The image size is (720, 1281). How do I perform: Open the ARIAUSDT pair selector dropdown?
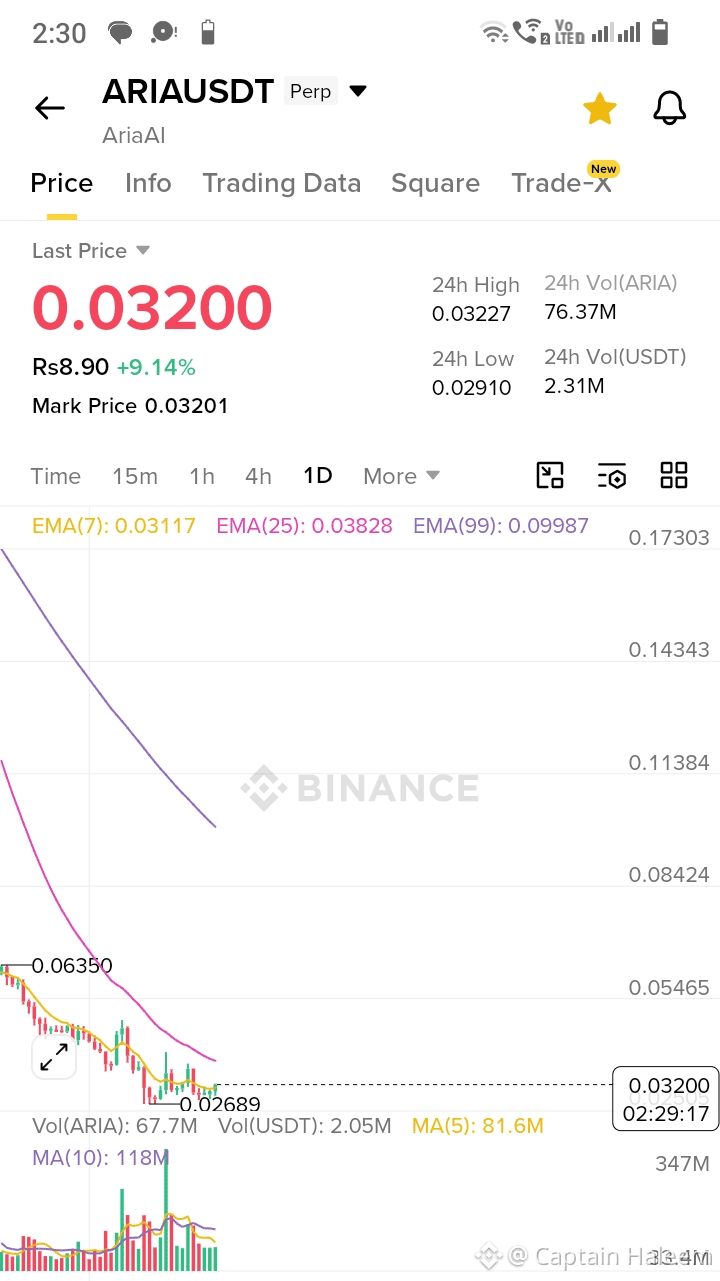(x=357, y=91)
